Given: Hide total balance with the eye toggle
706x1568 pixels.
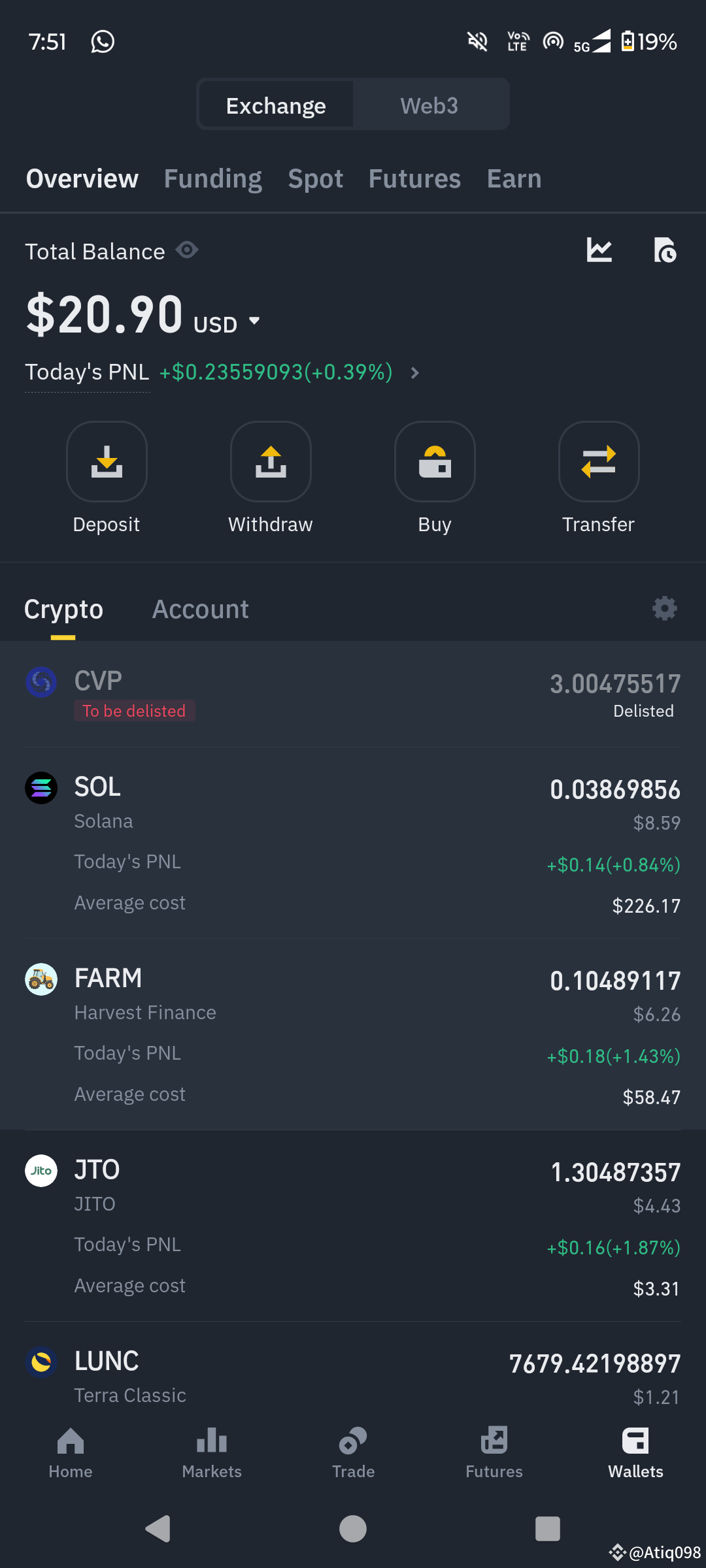Looking at the screenshot, I should coord(188,250).
